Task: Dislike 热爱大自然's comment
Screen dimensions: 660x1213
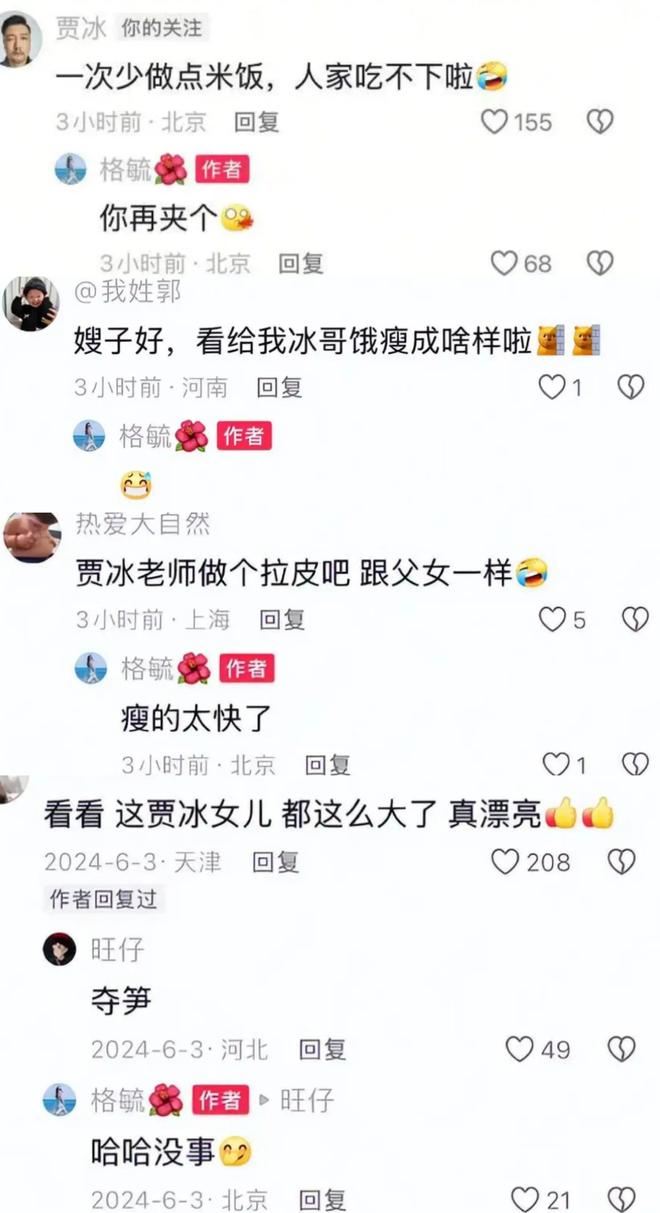Action: click(x=635, y=619)
